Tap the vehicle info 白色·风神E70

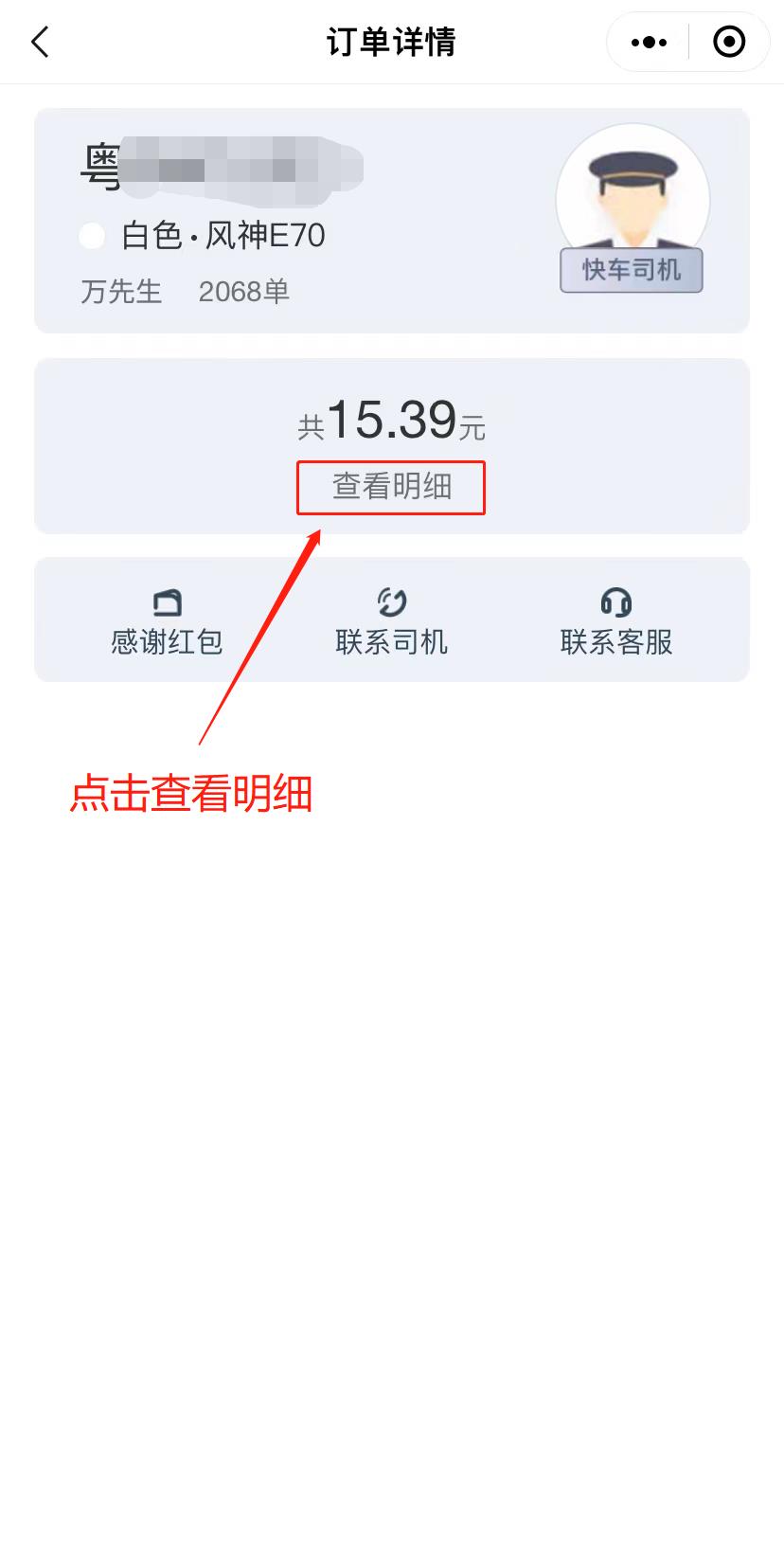click(223, 236)
